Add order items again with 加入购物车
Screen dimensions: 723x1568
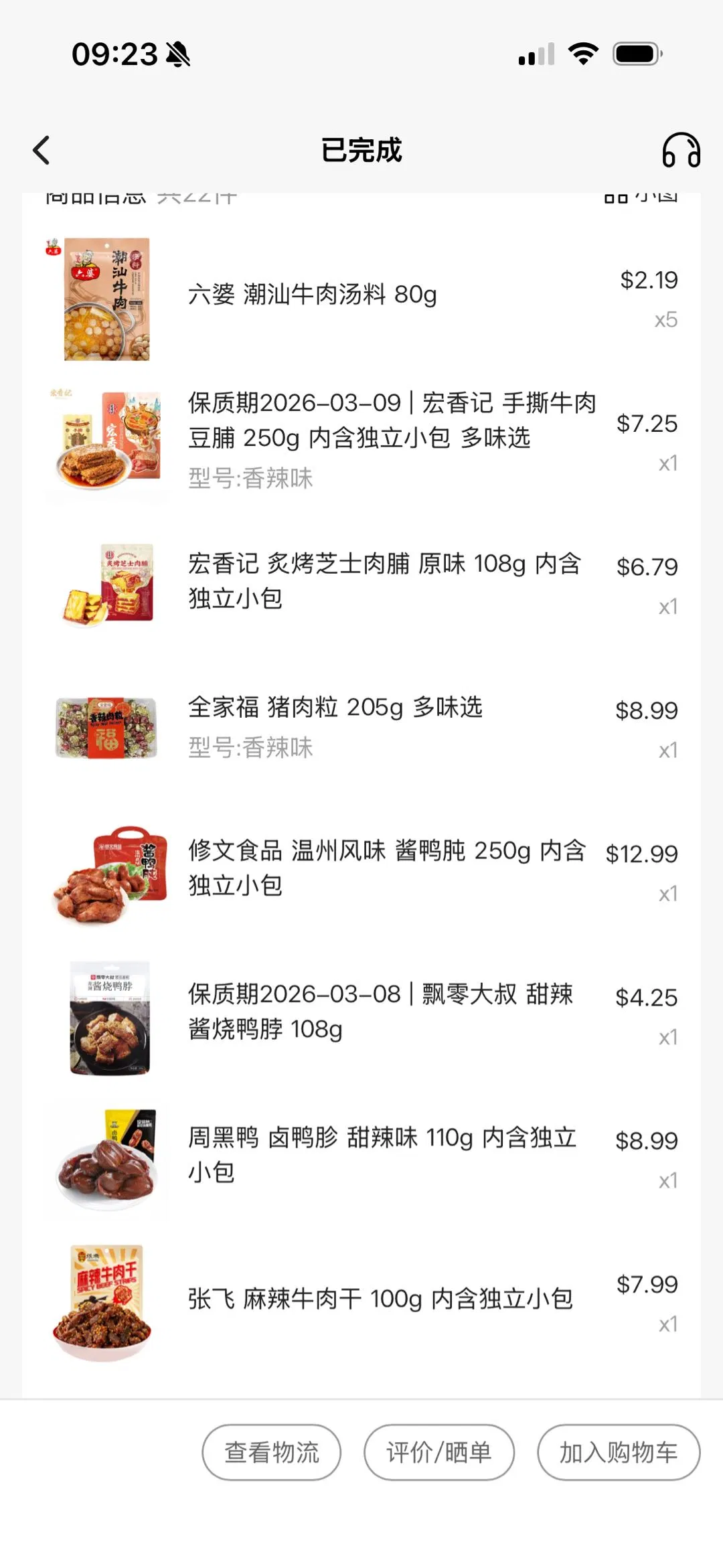(x=618, y=1452)
